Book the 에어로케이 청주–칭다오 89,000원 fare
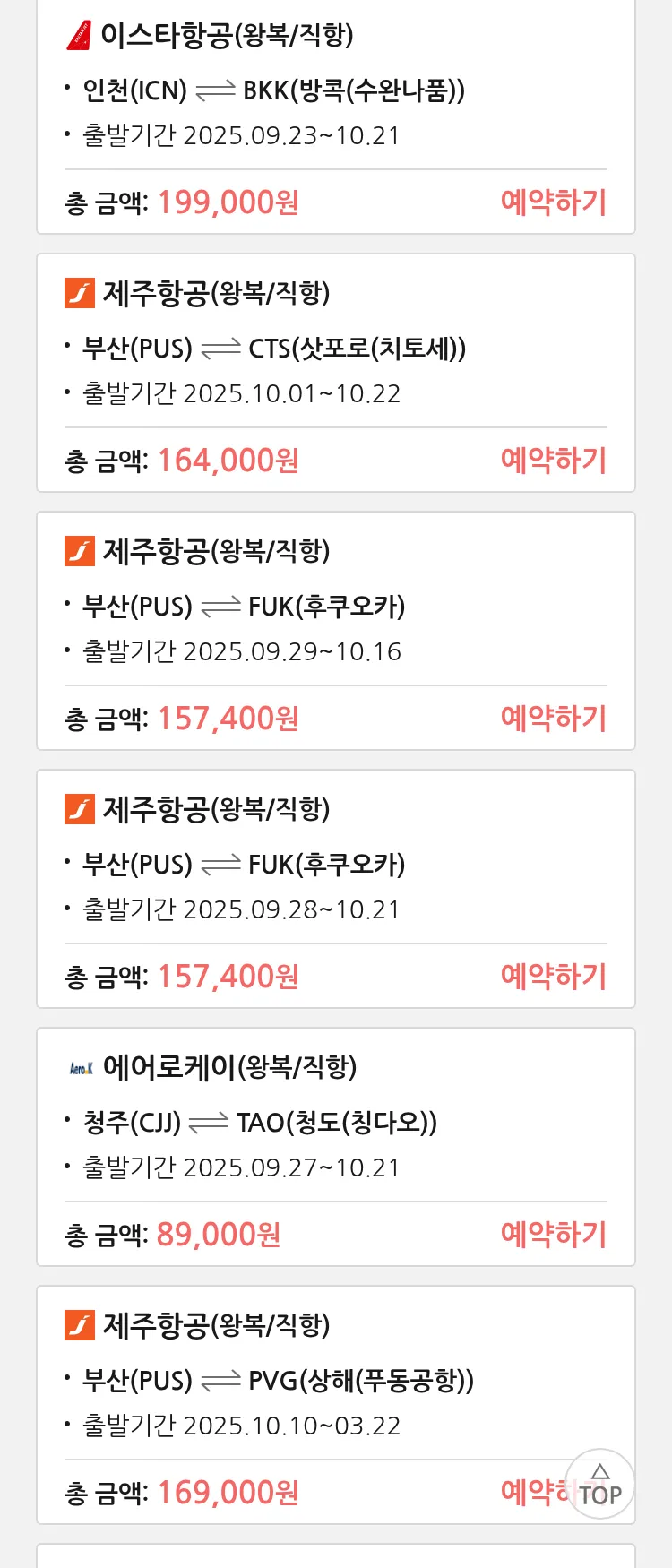The image size is (672, 1568). click(553, 1235)
